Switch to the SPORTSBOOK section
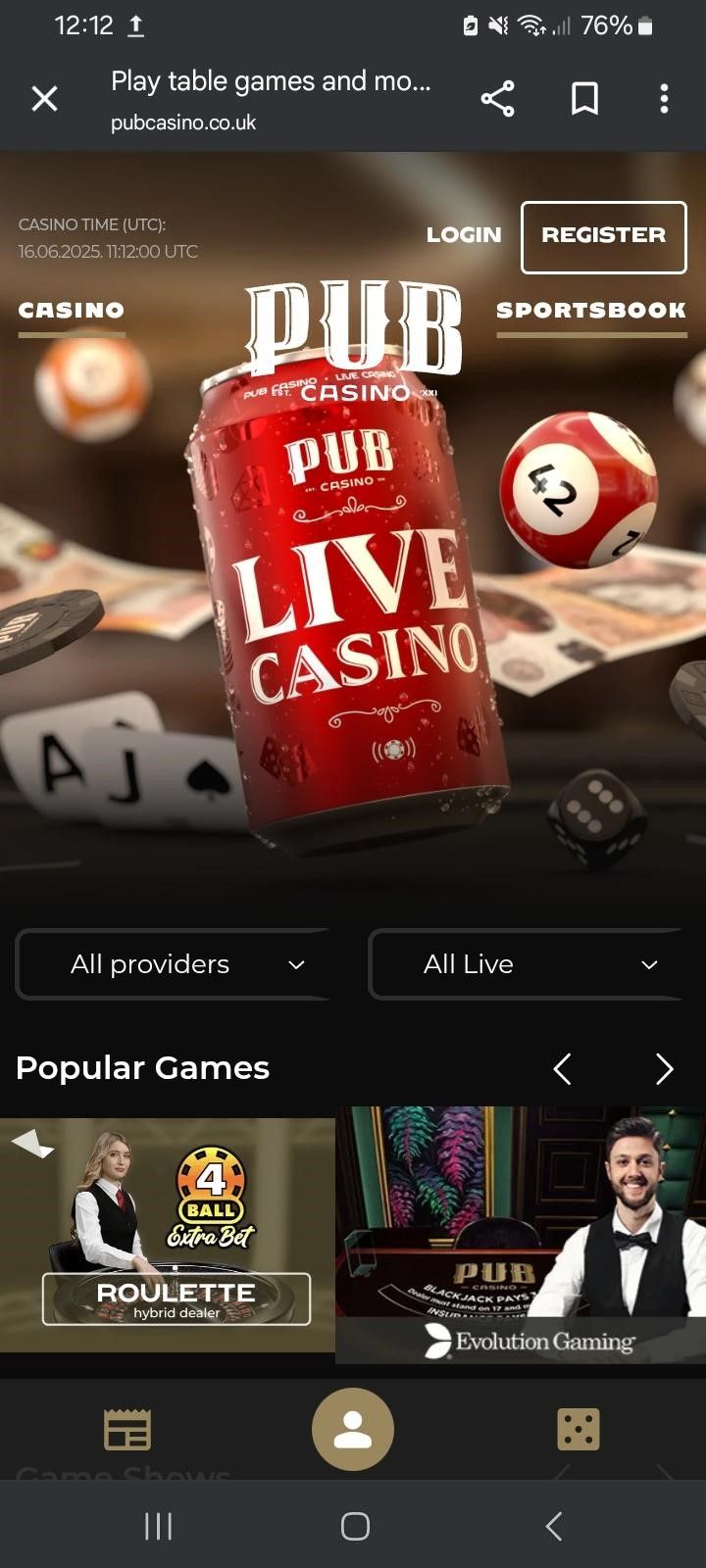The width and height of the screenshot is (706, 1568). (591, 311)
